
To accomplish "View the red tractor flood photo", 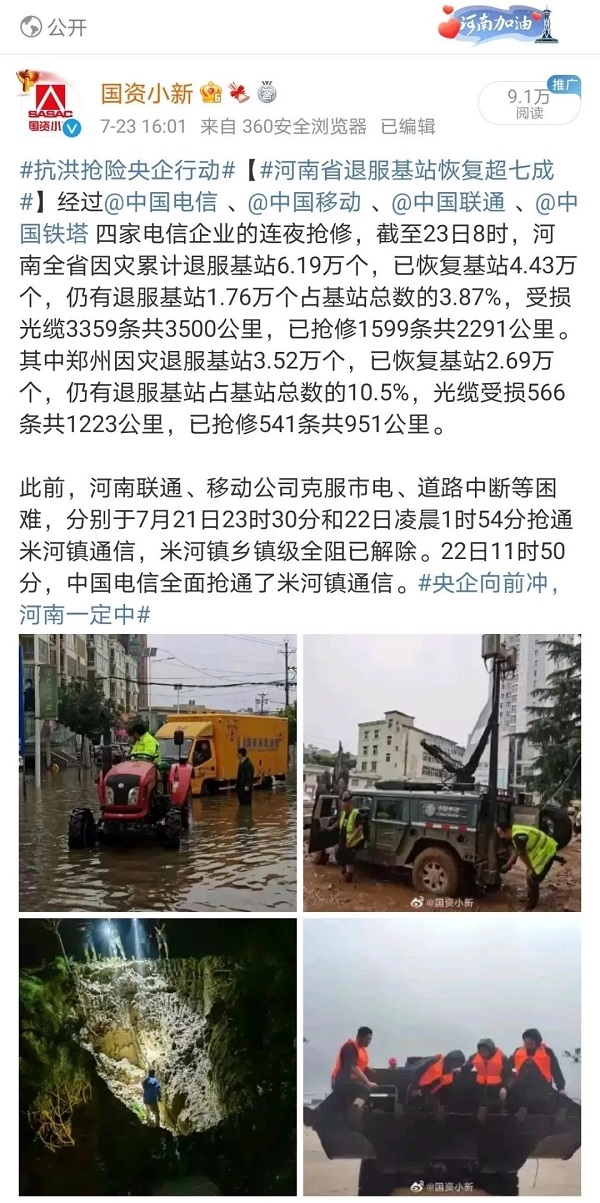I will 158,772.
